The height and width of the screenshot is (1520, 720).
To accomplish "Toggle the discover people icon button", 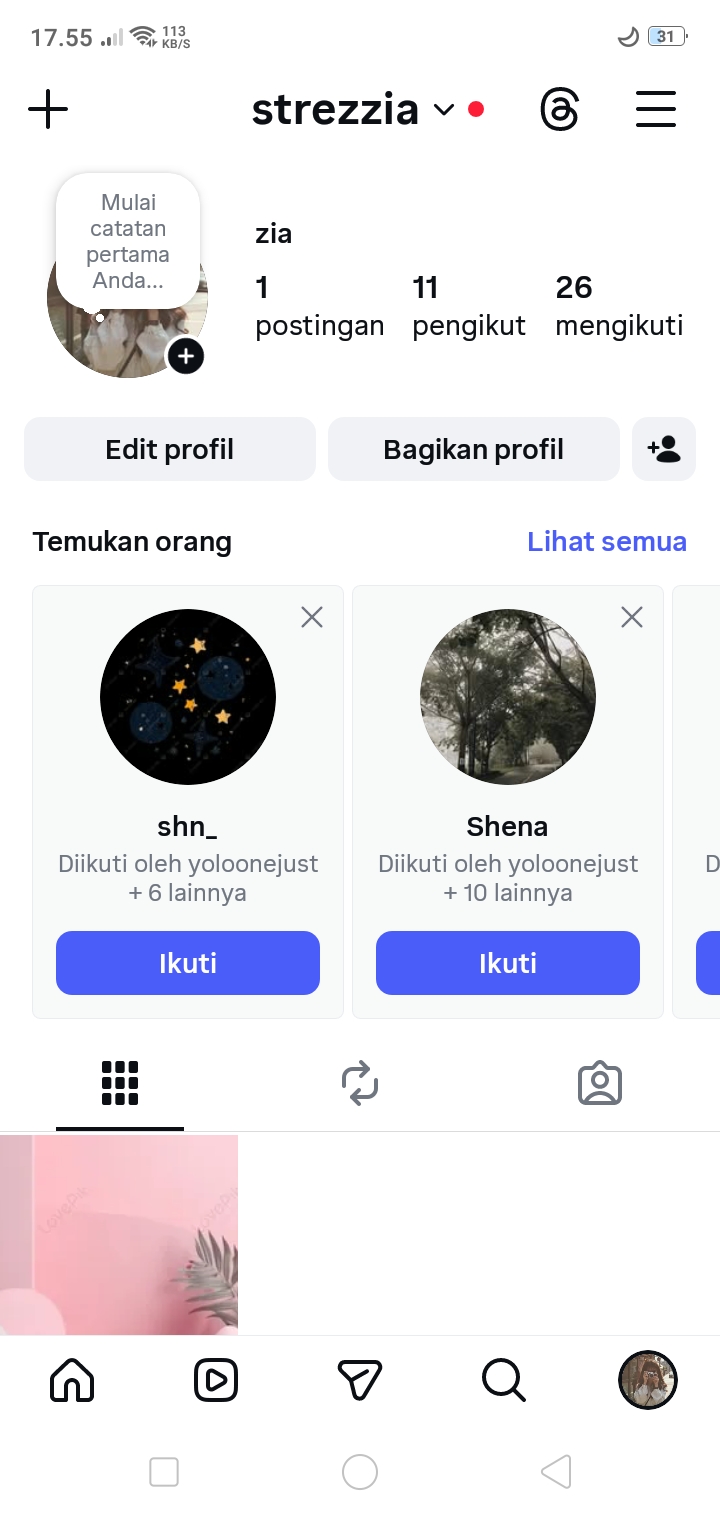I will [664, 449].
